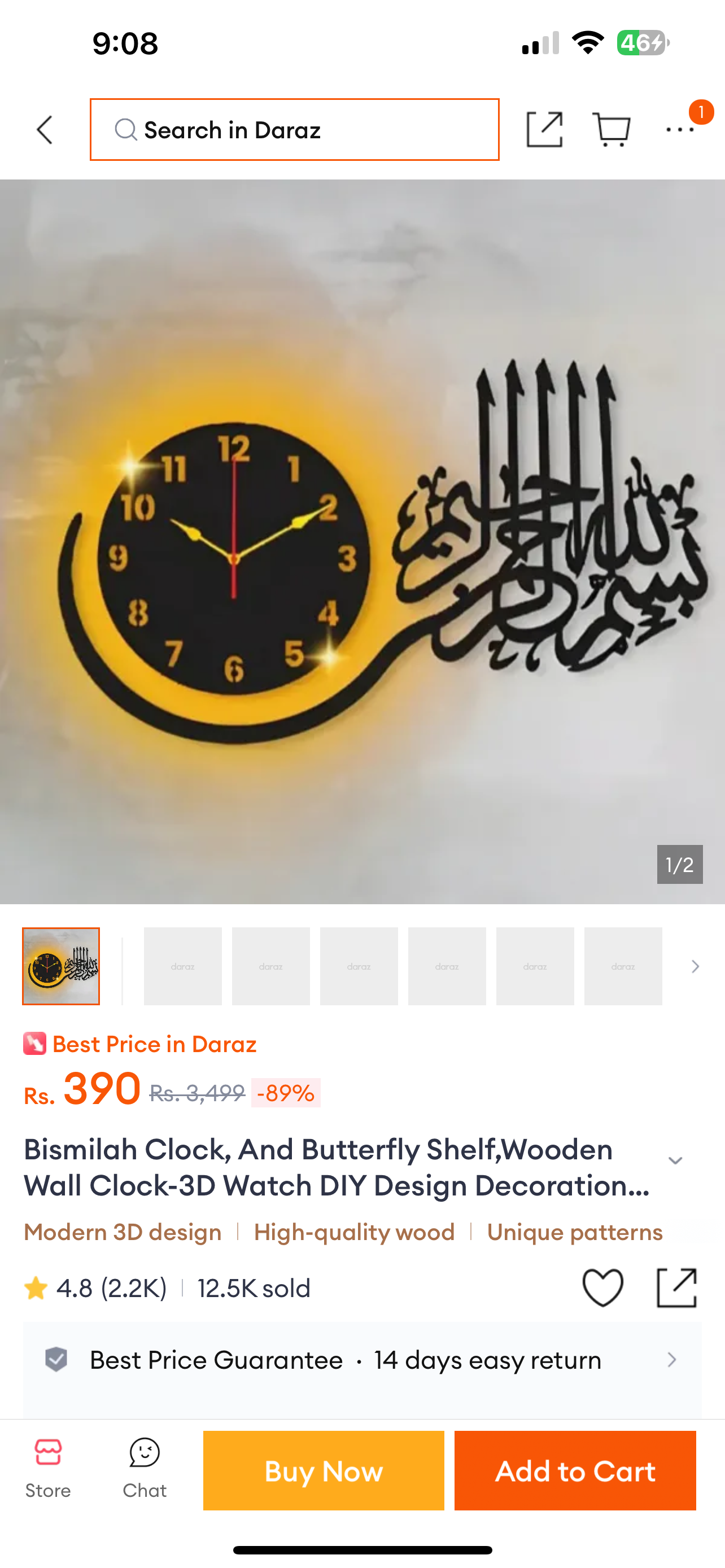Open the main product image
The width and height of the screenshot is (725, 1568).
tap(362, 542)
